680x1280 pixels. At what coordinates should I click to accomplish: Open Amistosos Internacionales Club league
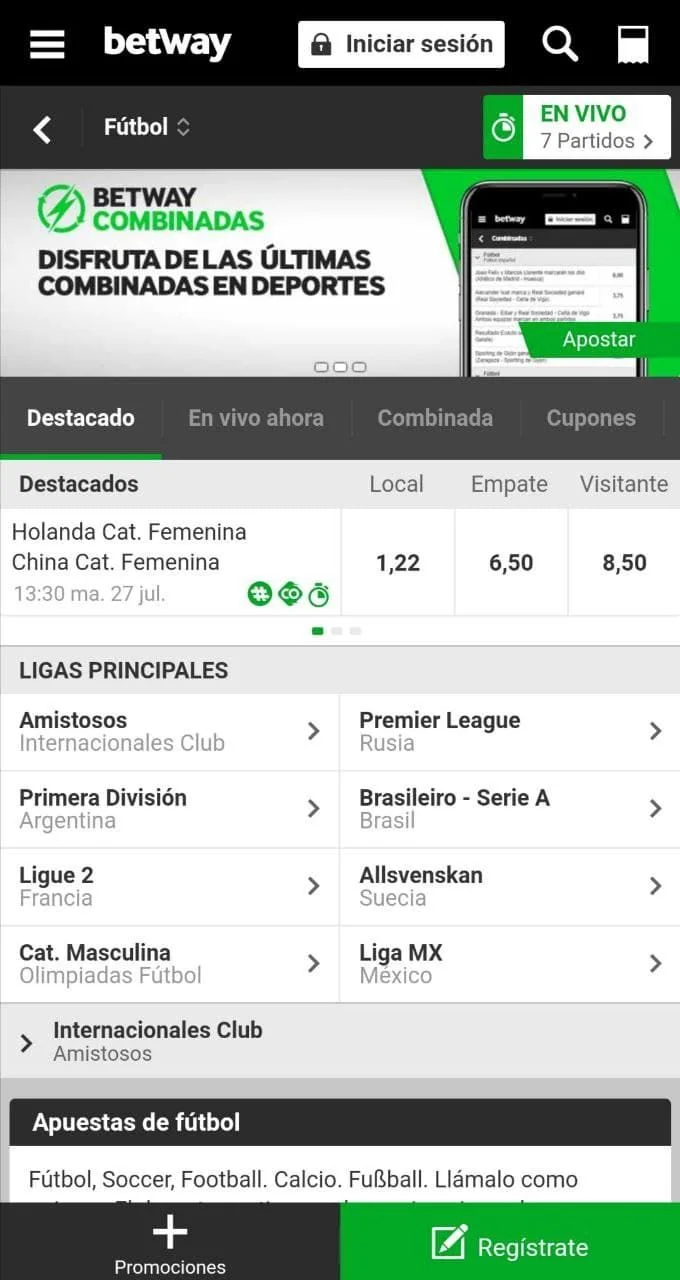coord(170,732)
